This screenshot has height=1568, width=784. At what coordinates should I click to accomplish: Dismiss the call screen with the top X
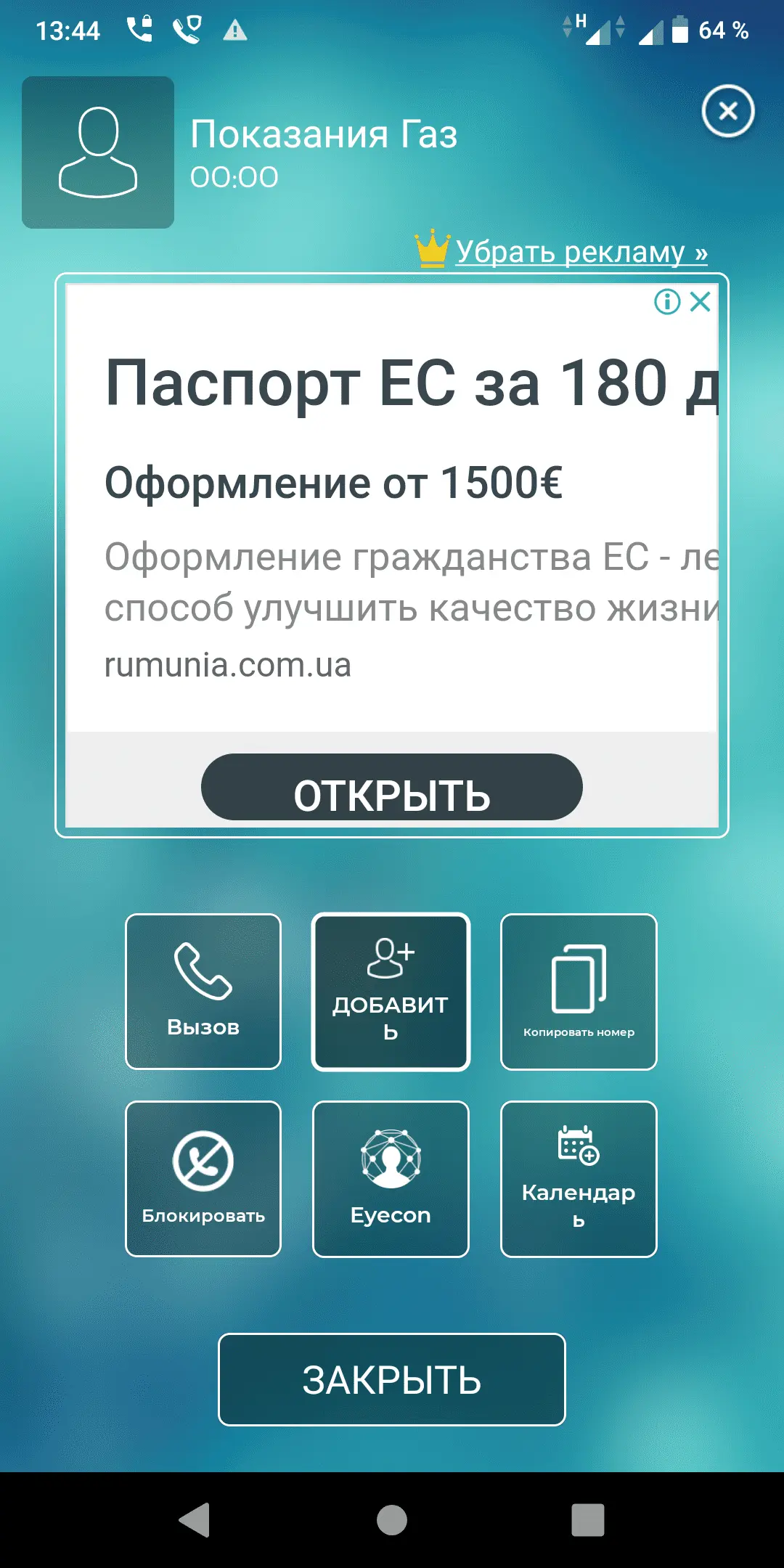pos(728,111)
